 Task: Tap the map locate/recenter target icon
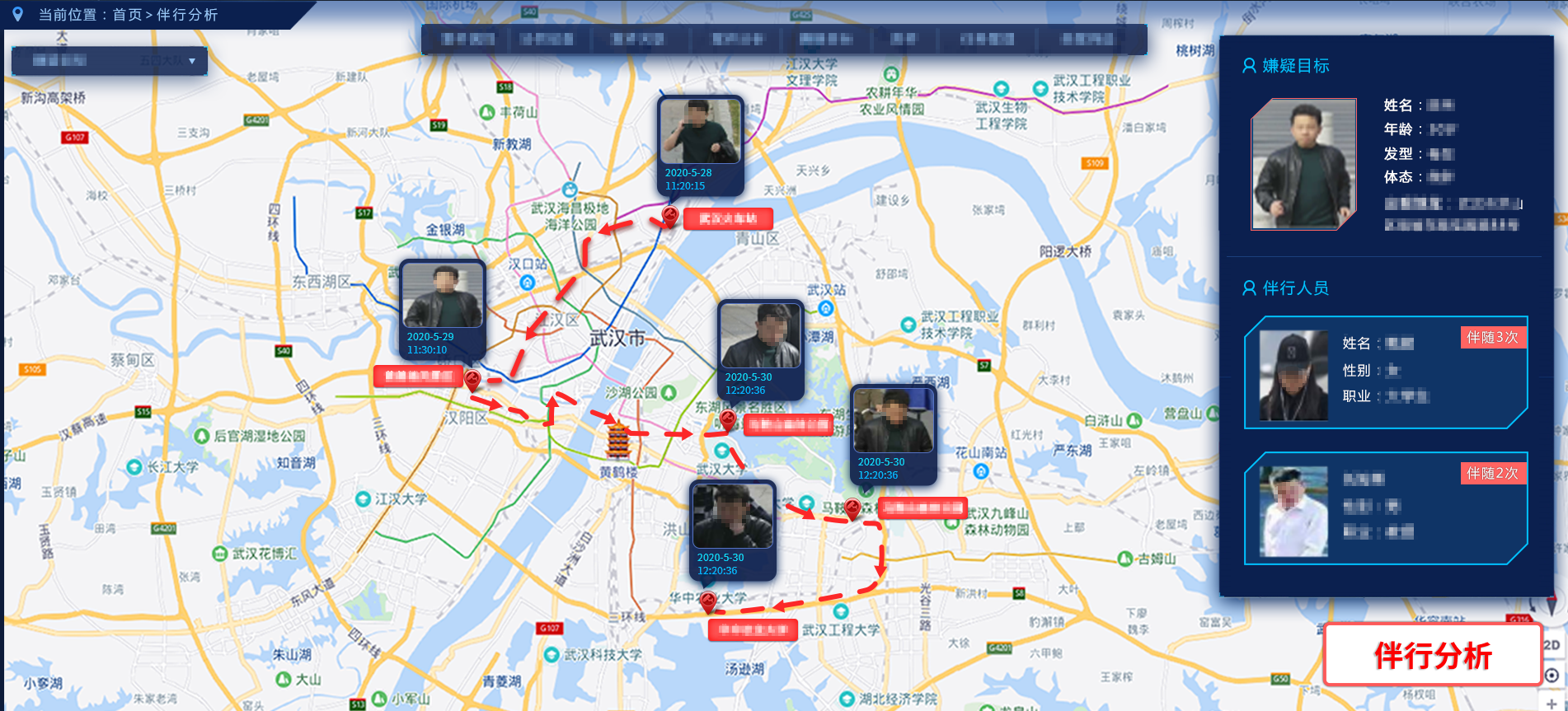tap(1552, 676)
